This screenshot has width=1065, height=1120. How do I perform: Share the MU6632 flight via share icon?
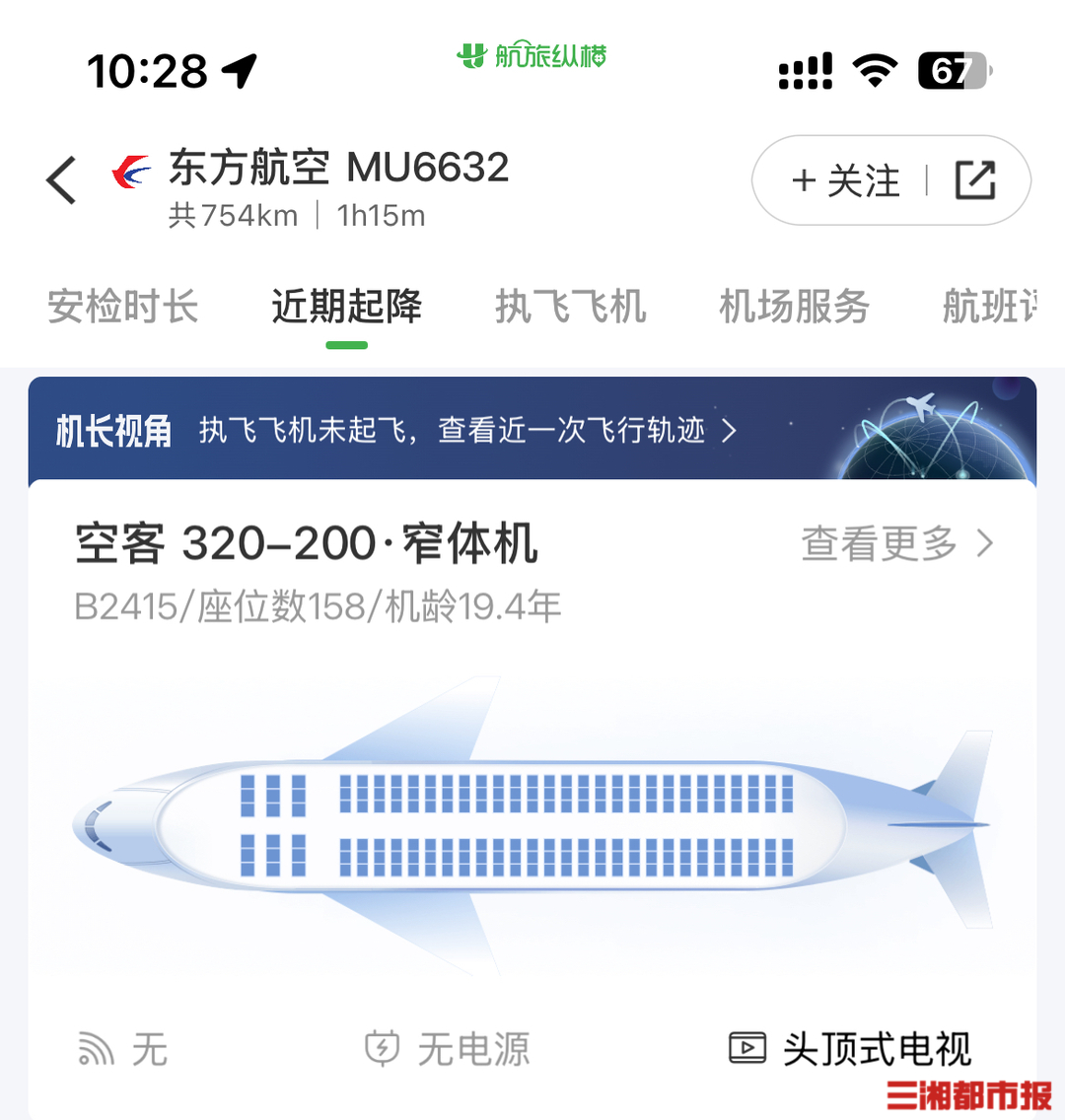coord(975,180)
